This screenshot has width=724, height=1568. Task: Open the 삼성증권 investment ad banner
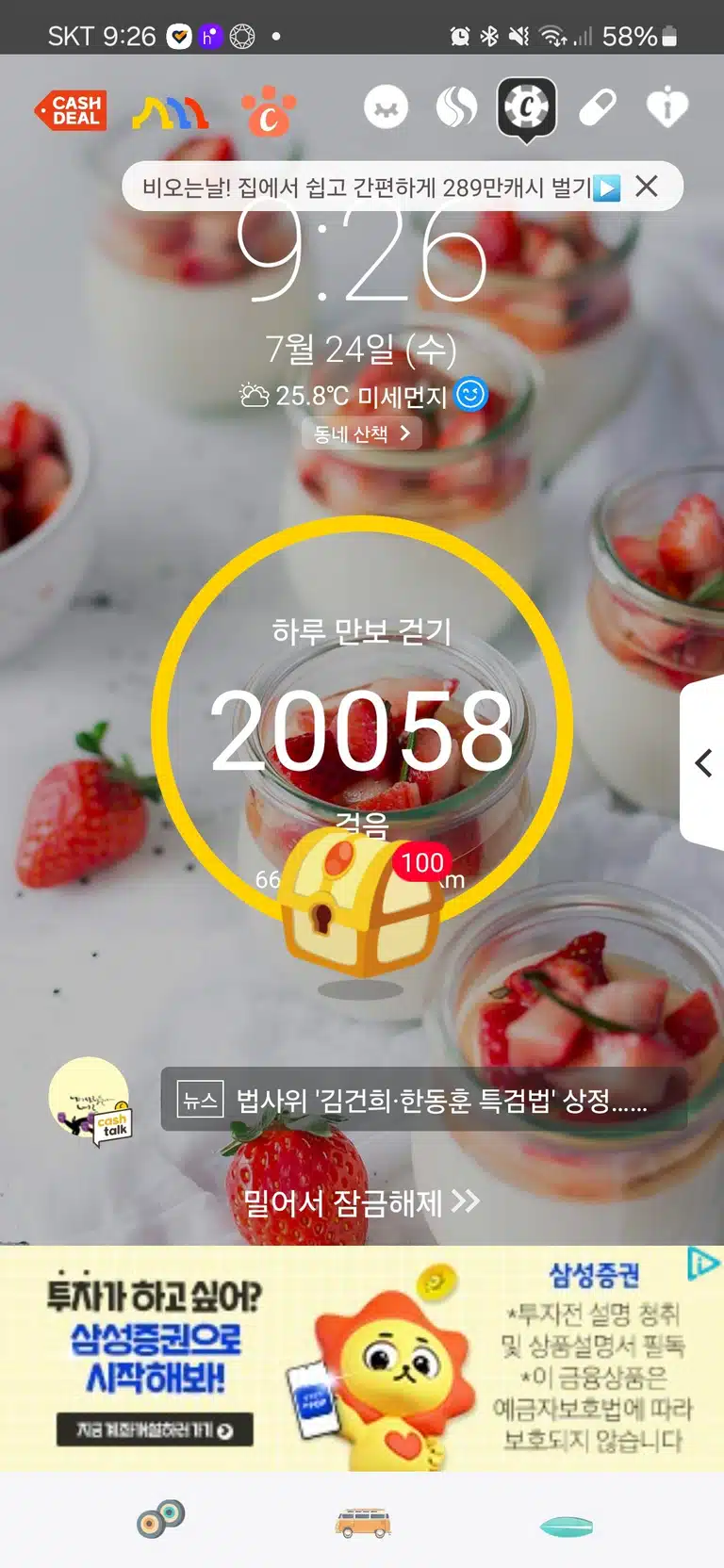pyautogui.click(x=362, y=1359)
